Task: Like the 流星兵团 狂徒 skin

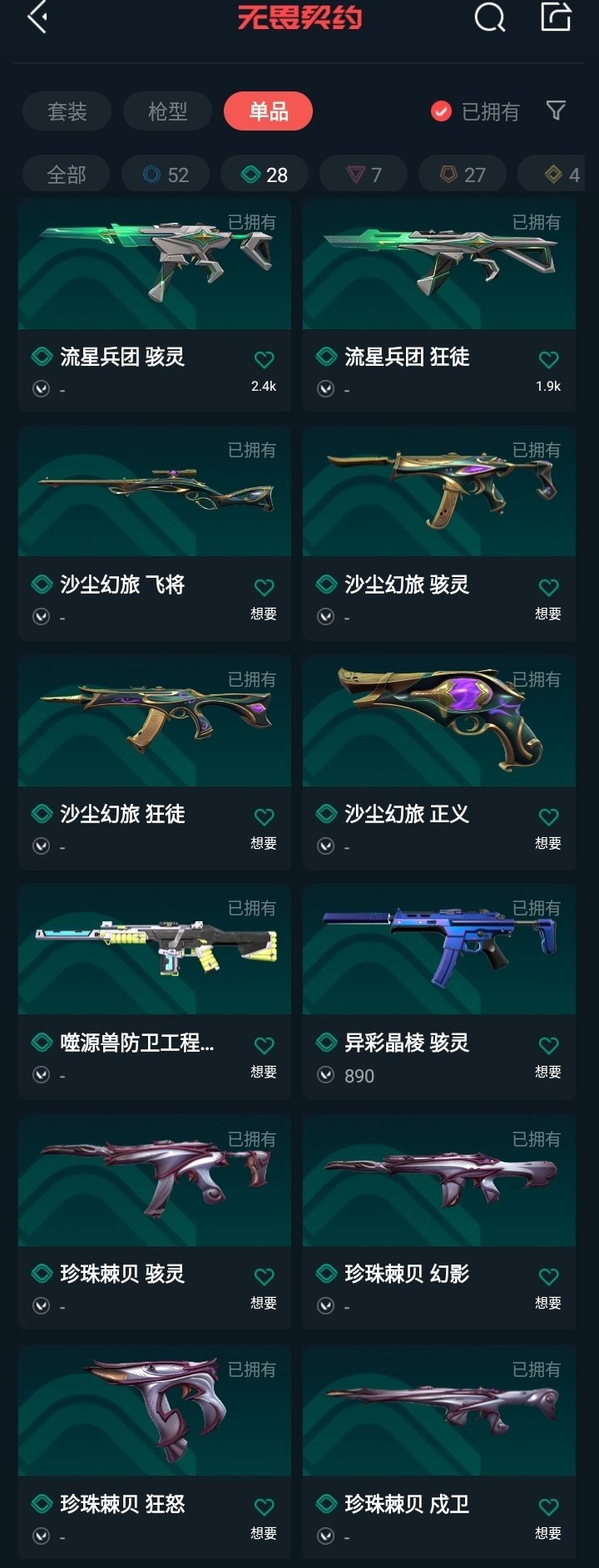Action: pyautogui.click(x=548, y=360)
